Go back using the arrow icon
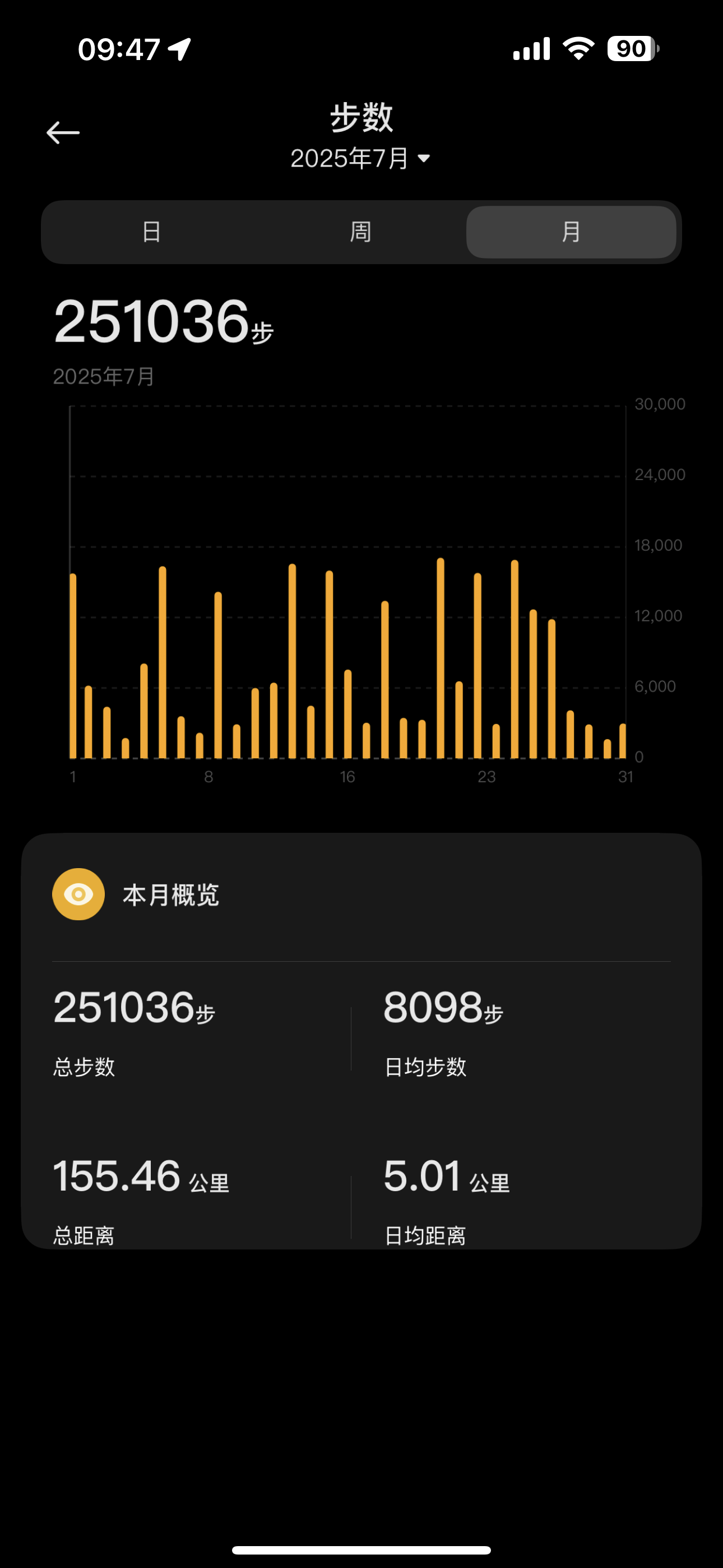This screenshot has width=723, height=1568. tap(63, 133)
